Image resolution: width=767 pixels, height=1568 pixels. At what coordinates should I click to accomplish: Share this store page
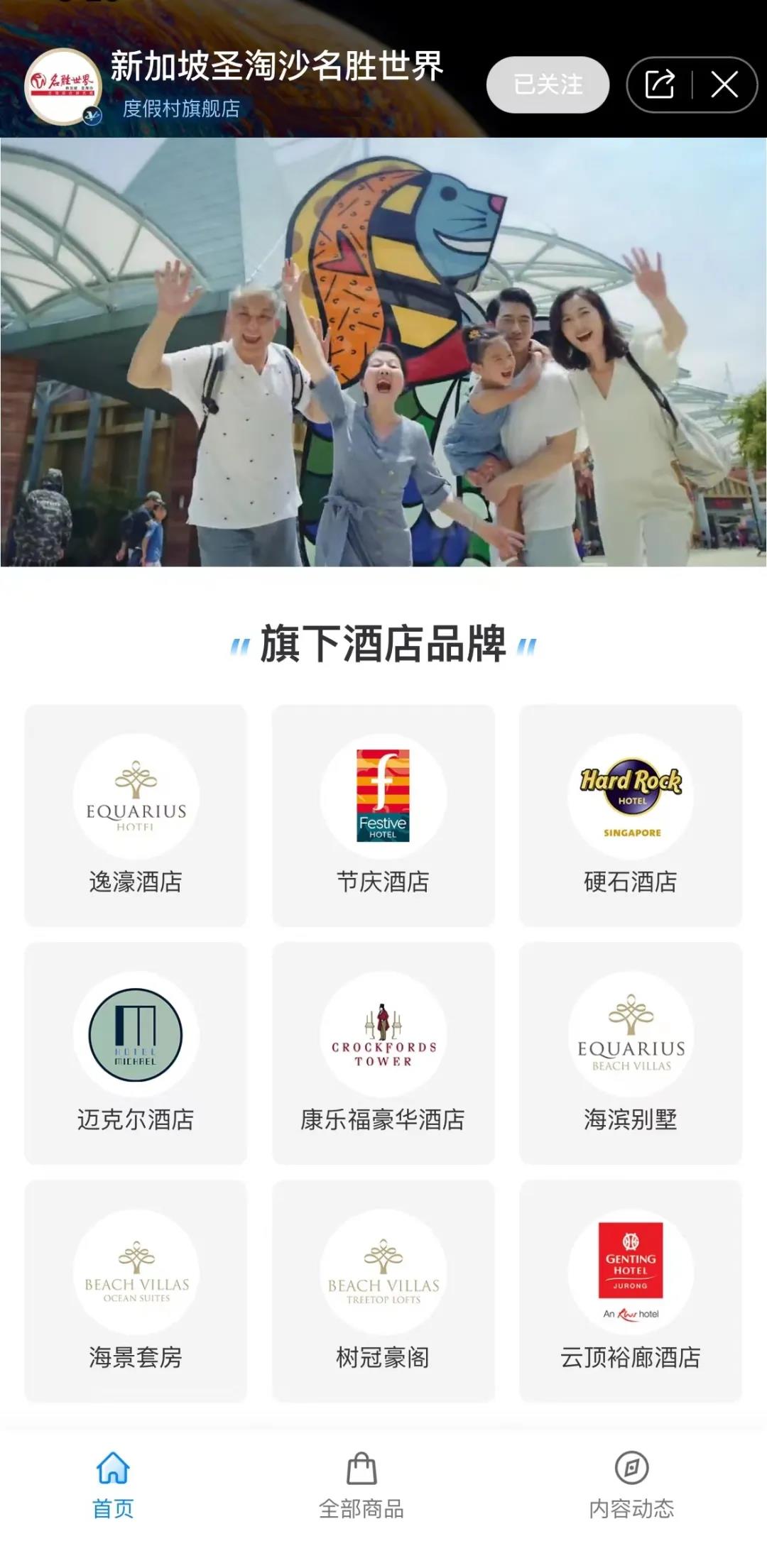(660, 84)
